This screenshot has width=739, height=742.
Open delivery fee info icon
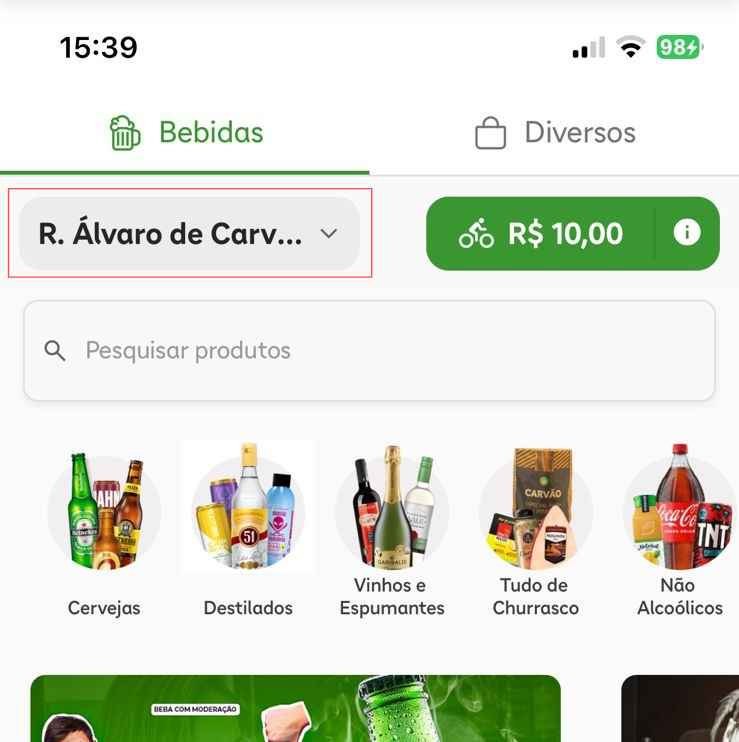tap(687, 233)
